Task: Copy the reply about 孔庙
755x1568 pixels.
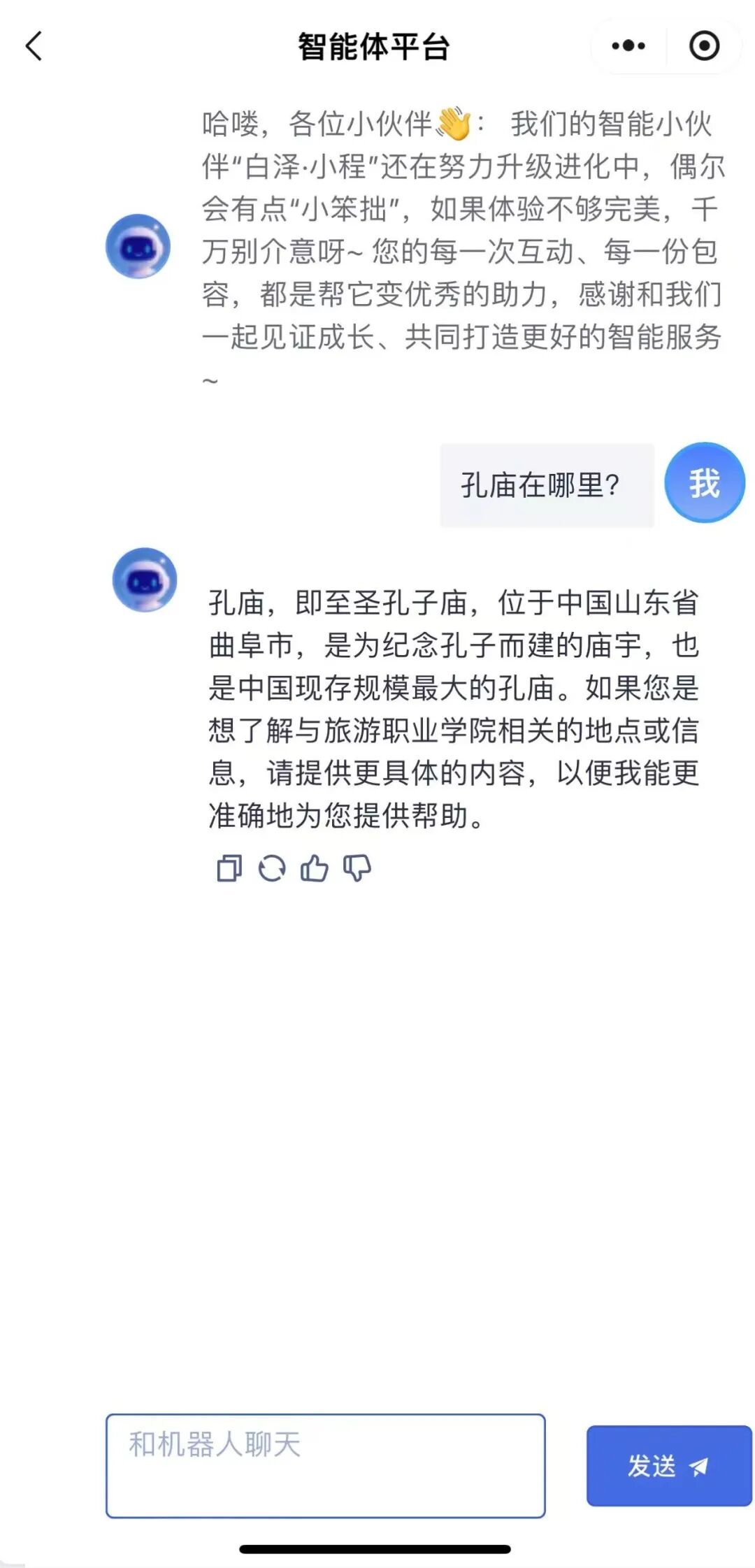Action: click(229, 868)
